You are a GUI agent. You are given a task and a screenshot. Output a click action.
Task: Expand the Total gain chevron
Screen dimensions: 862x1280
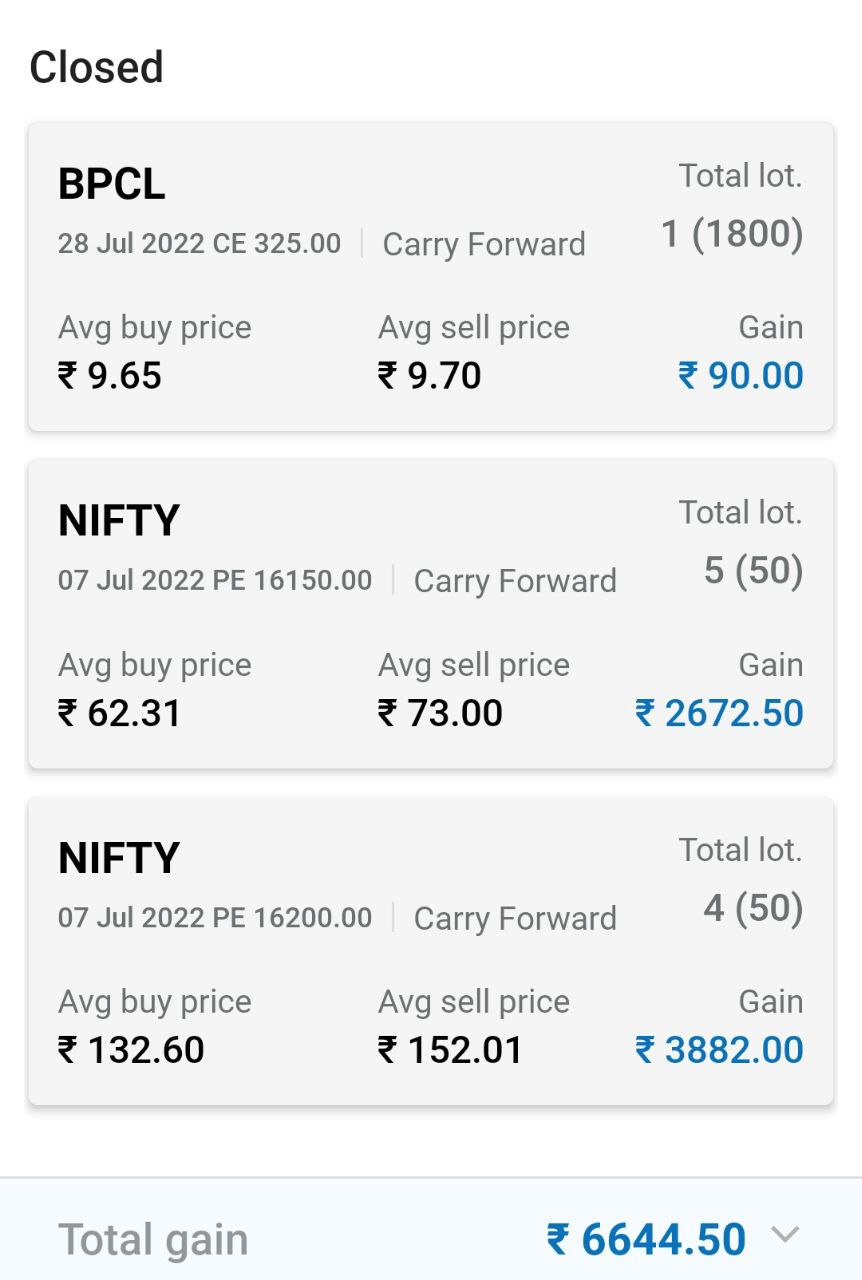786,1236
